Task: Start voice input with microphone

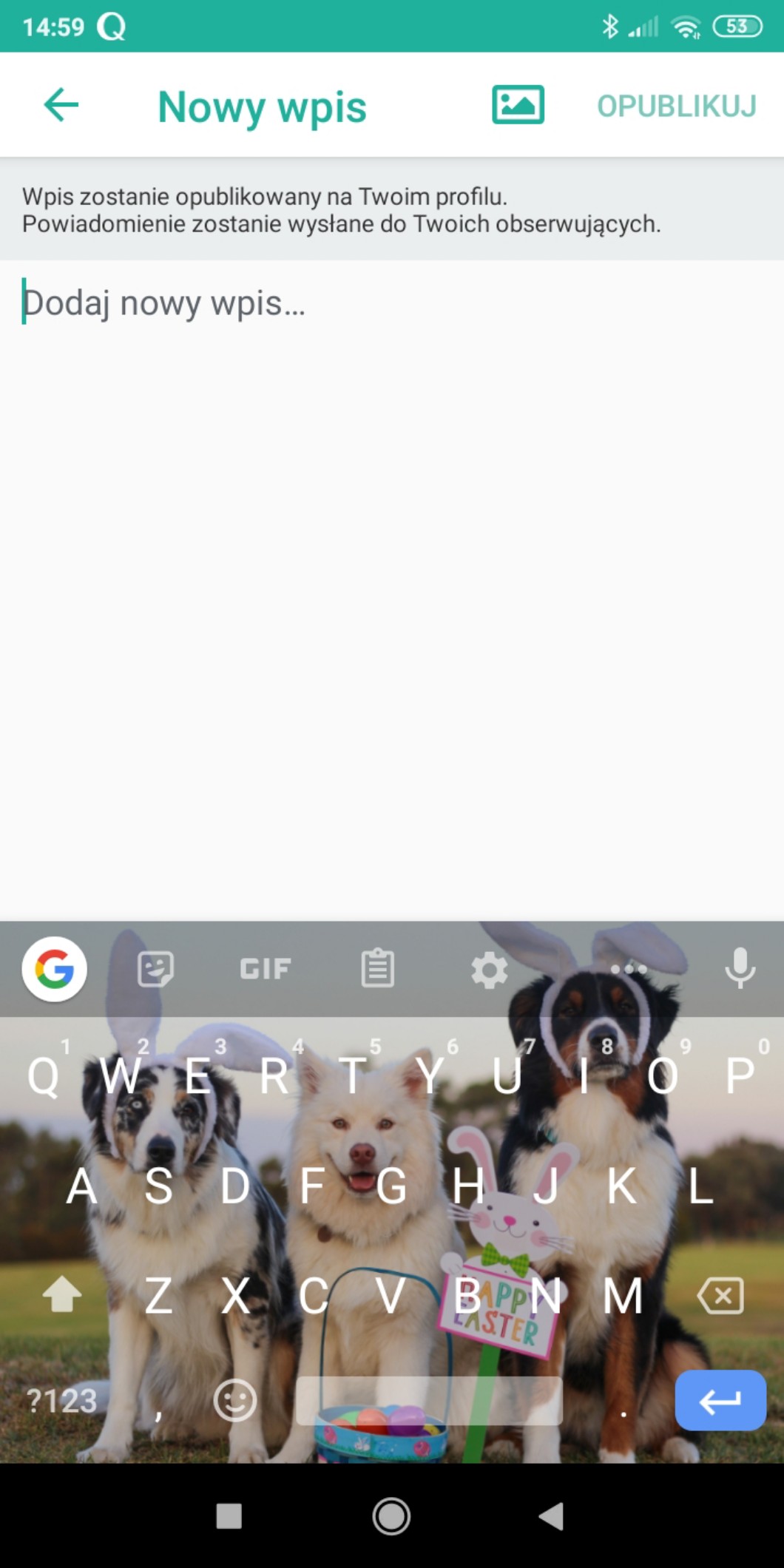Action: (x=740, y=968)
